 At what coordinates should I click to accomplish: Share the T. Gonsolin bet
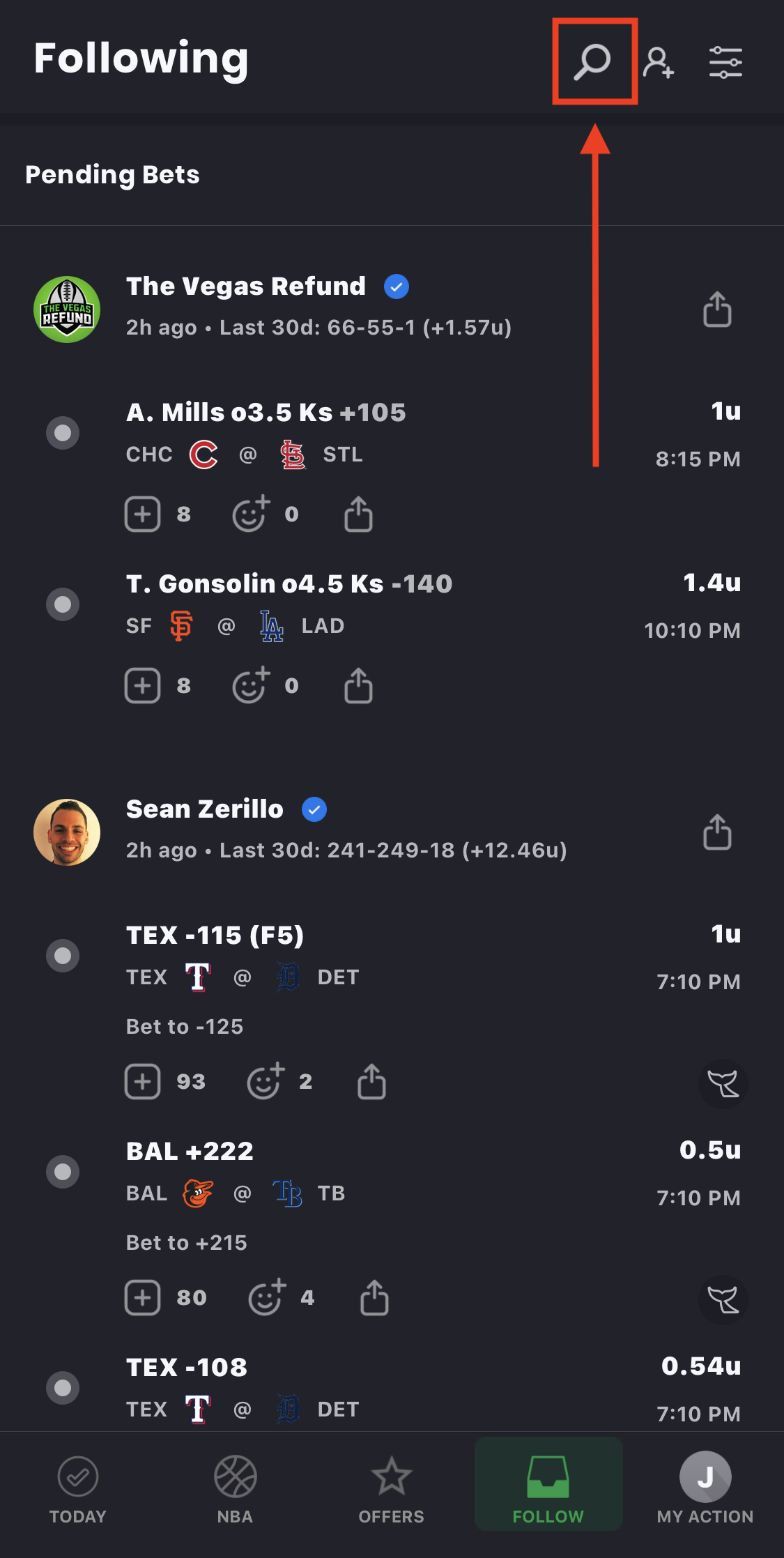(x=358, y=686)
